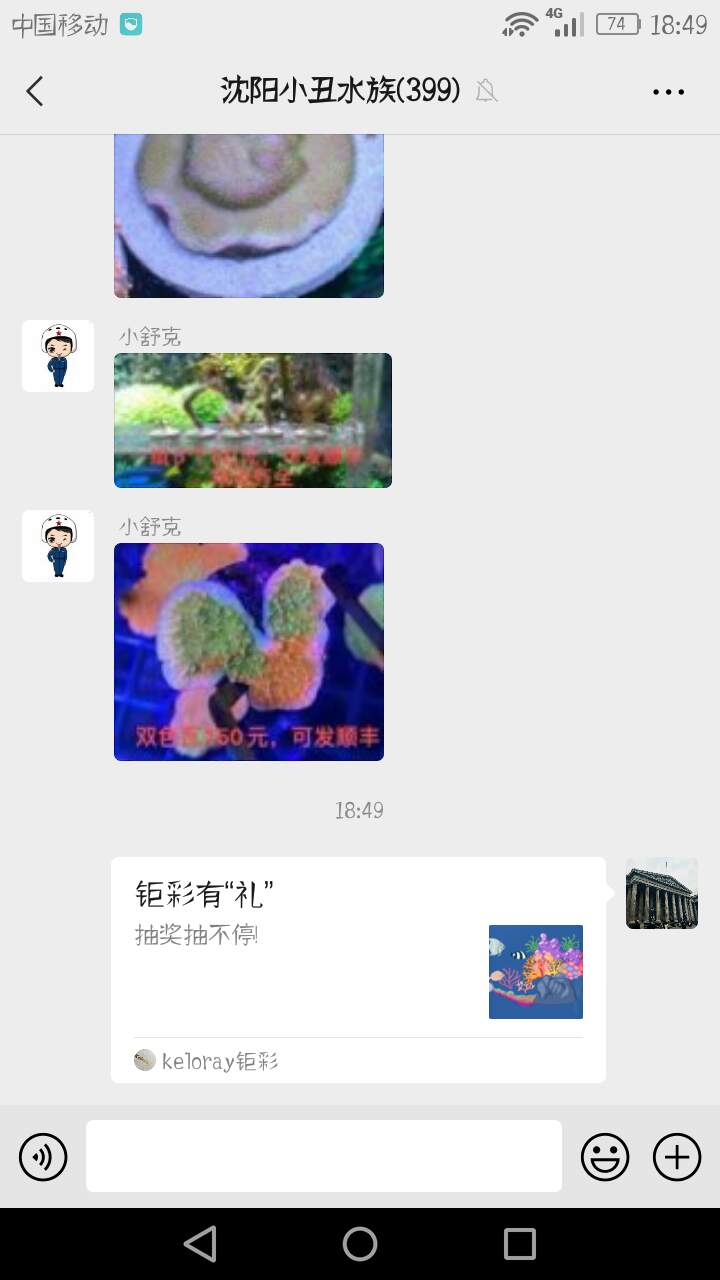Open the system recent apps view
The width and height of the screenshot is (720, 1280).
pyautogui.click(x=520, y=1244)
